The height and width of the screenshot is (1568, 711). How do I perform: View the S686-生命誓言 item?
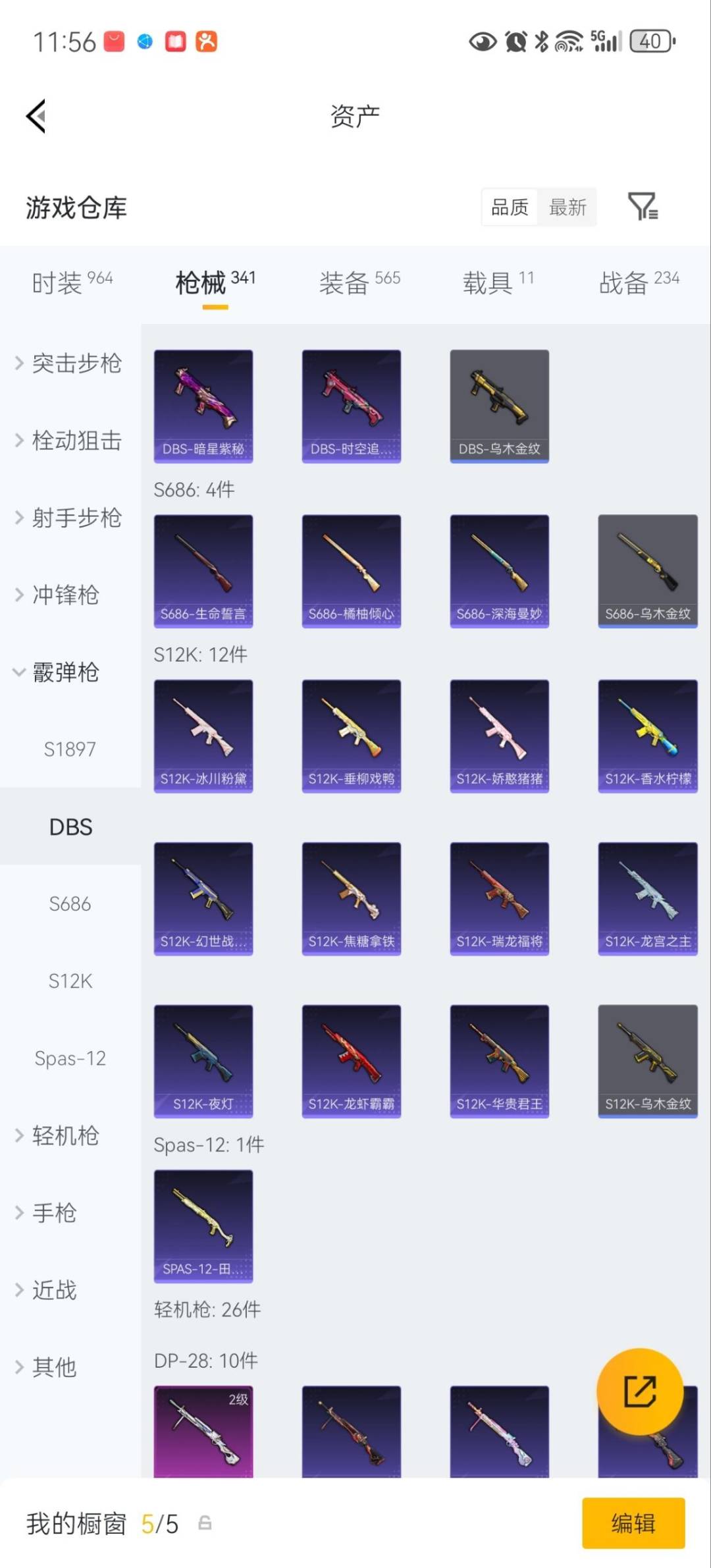point(203,570)
